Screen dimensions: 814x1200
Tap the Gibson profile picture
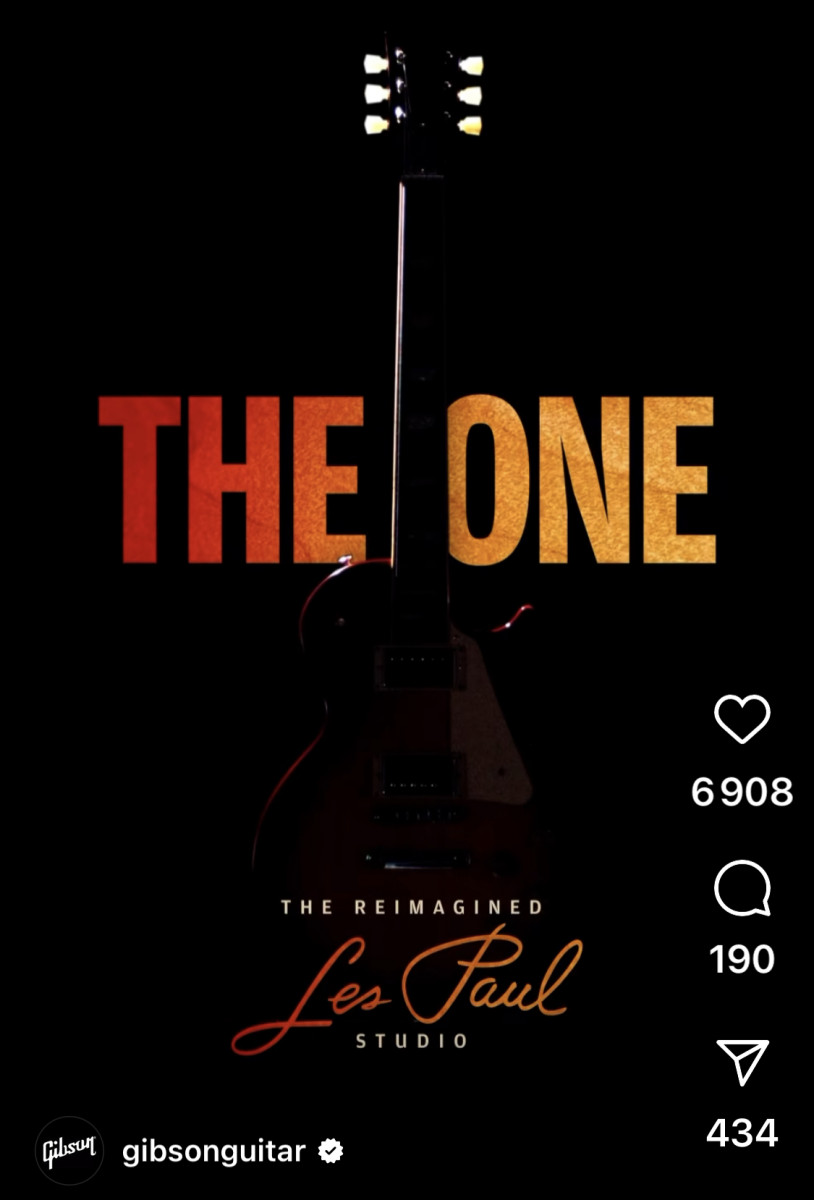[69, 1151]
